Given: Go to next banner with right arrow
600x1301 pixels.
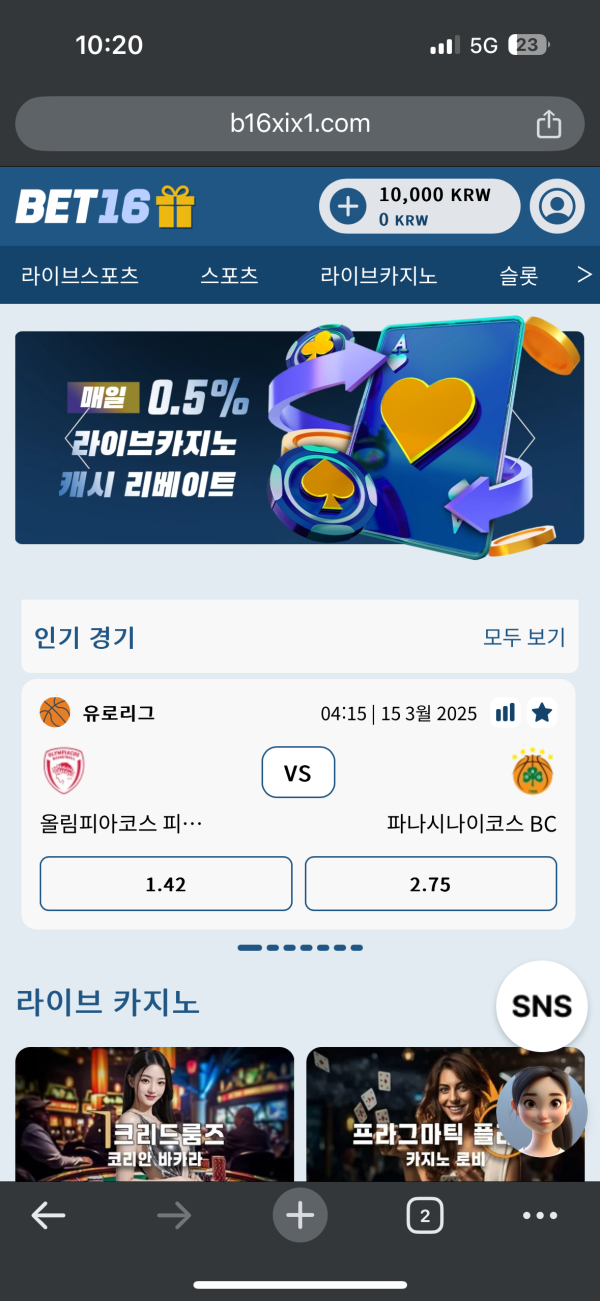Looking at the screenshot, I should [524, 438].
